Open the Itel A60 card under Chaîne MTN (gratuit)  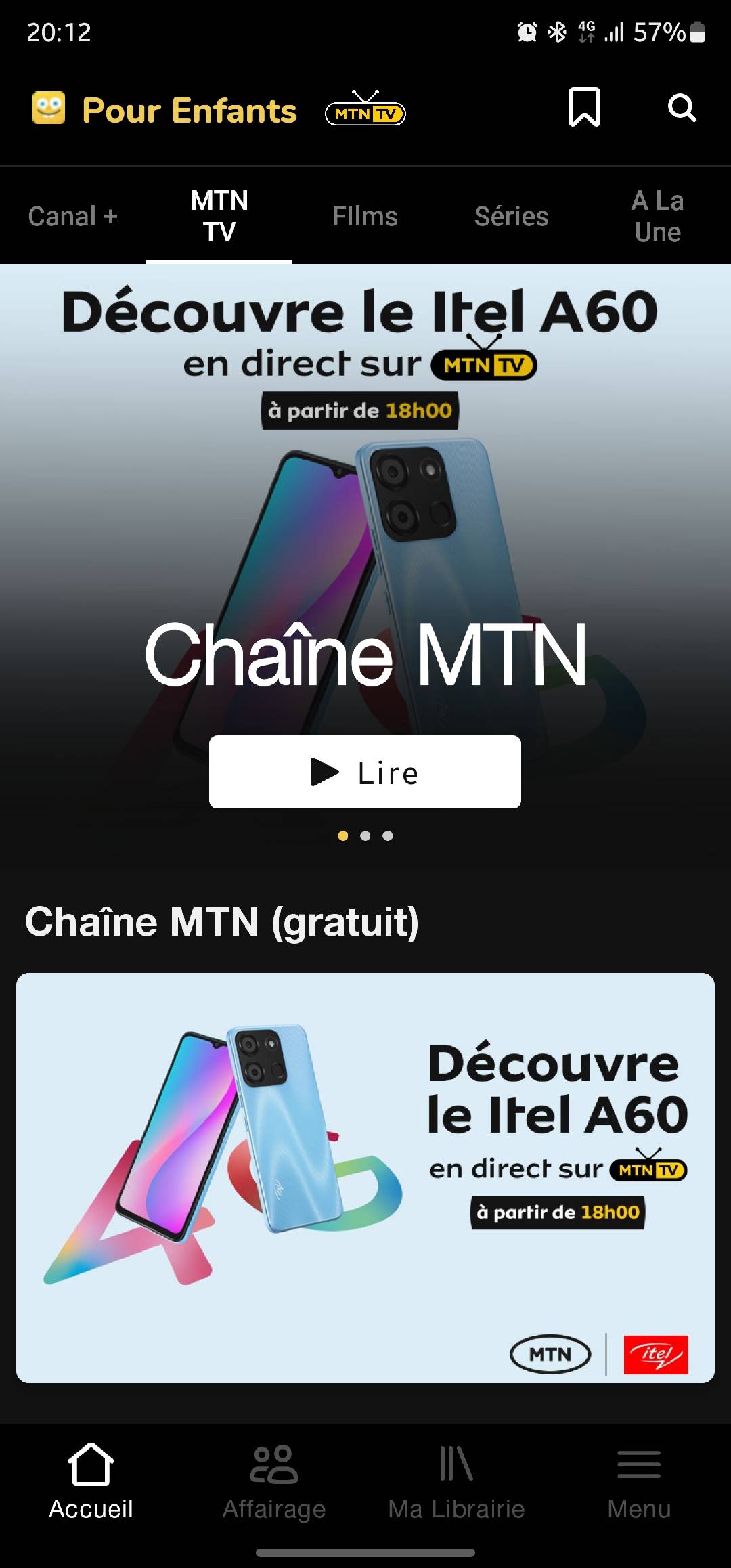(x=365, y=1177)
